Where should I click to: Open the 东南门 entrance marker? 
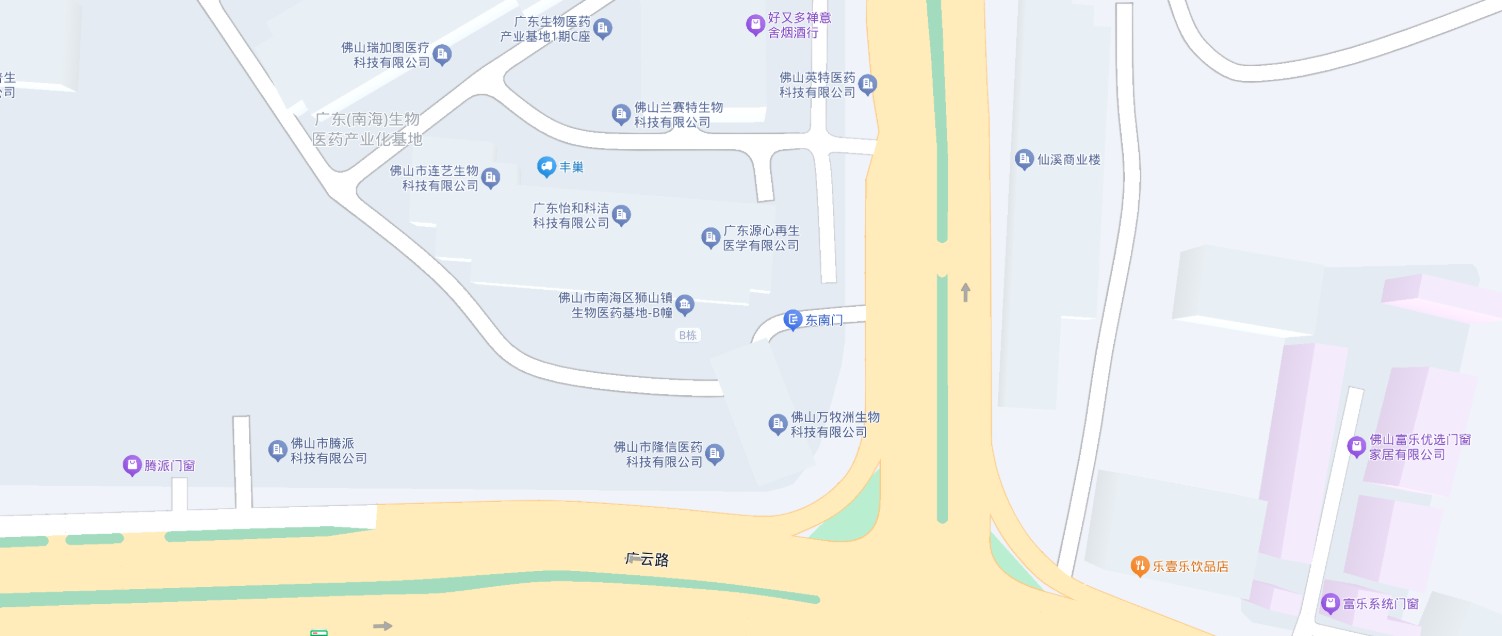point(793,320)
